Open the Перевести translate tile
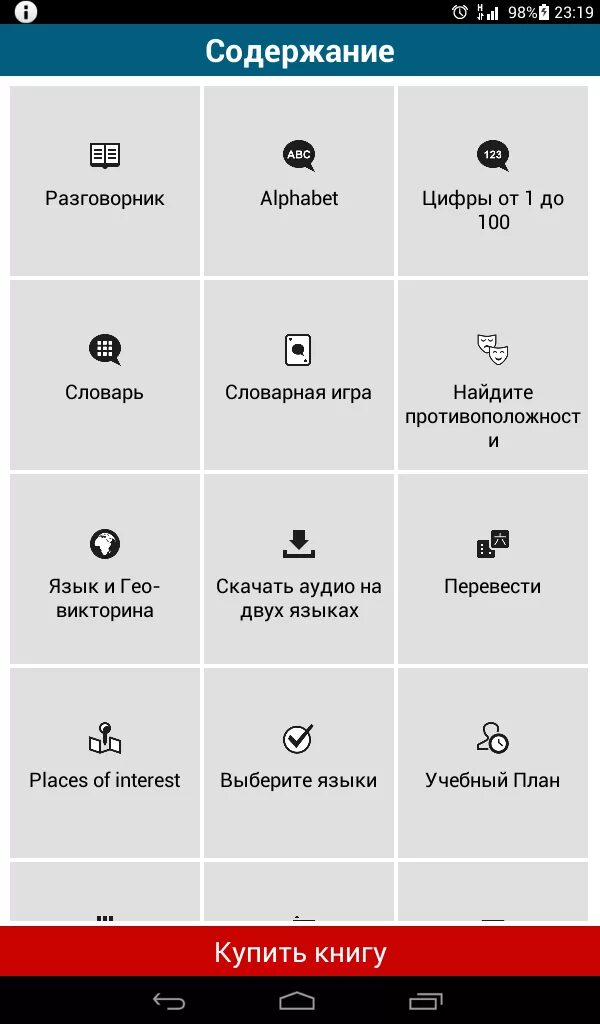The width and height of the screenshot is (600, 1024). [493, 568]
